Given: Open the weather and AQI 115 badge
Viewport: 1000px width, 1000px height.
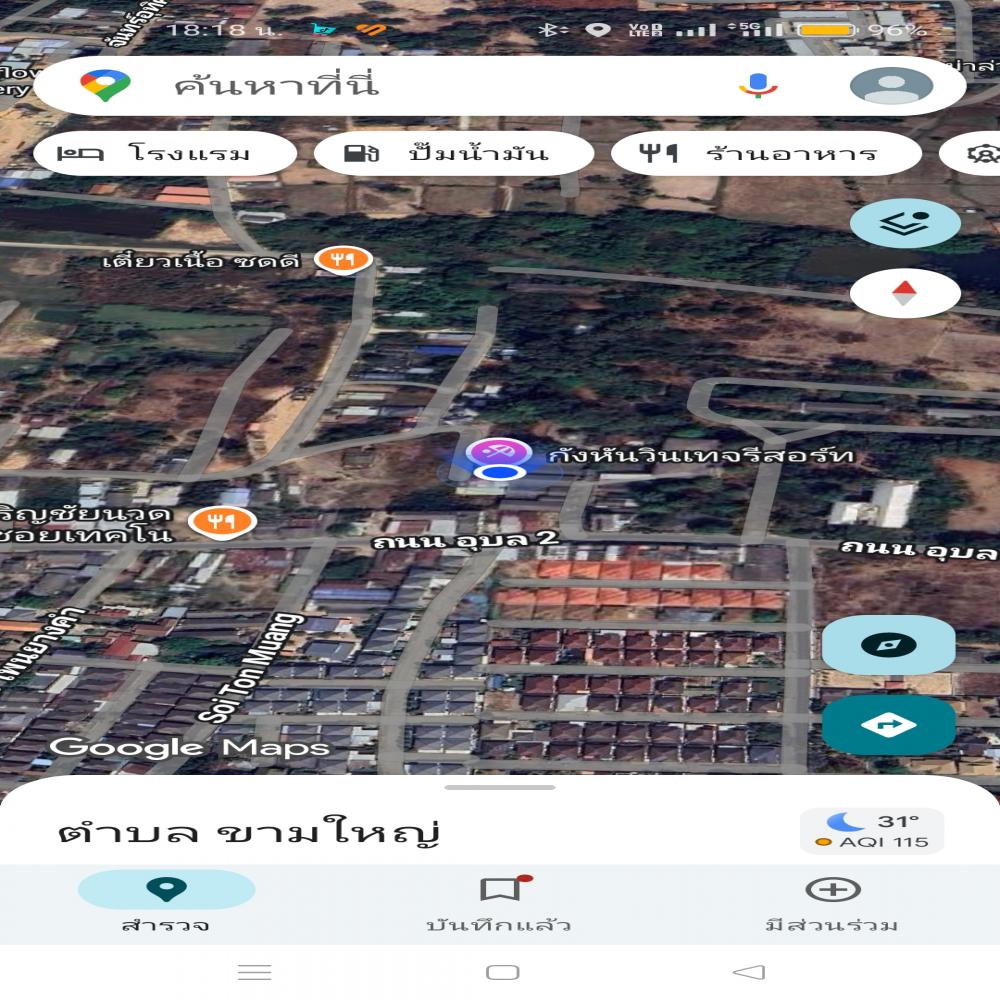Looking at the screenshot, I should pos(871,831).
